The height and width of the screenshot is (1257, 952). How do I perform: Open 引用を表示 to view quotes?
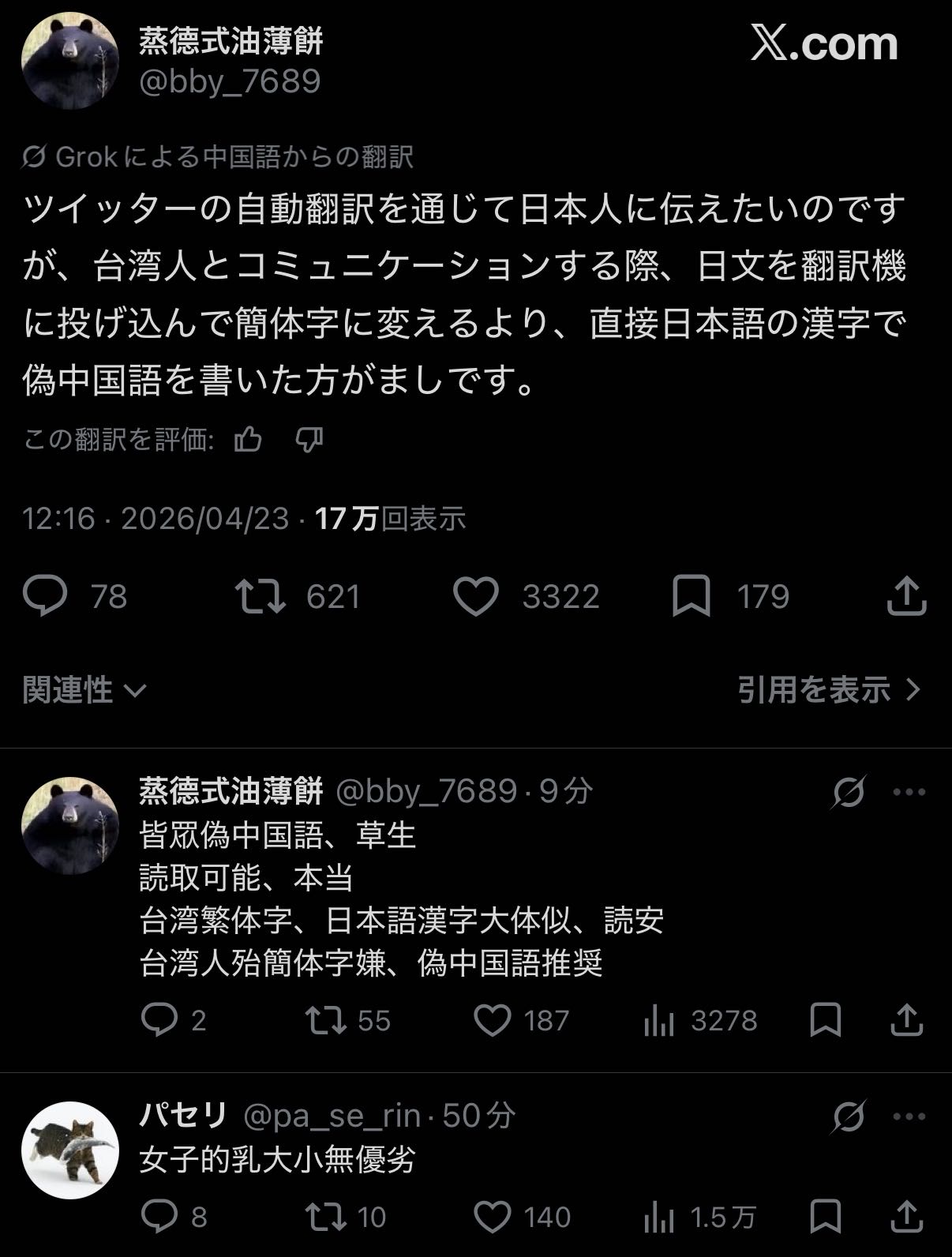click(829, 690)
